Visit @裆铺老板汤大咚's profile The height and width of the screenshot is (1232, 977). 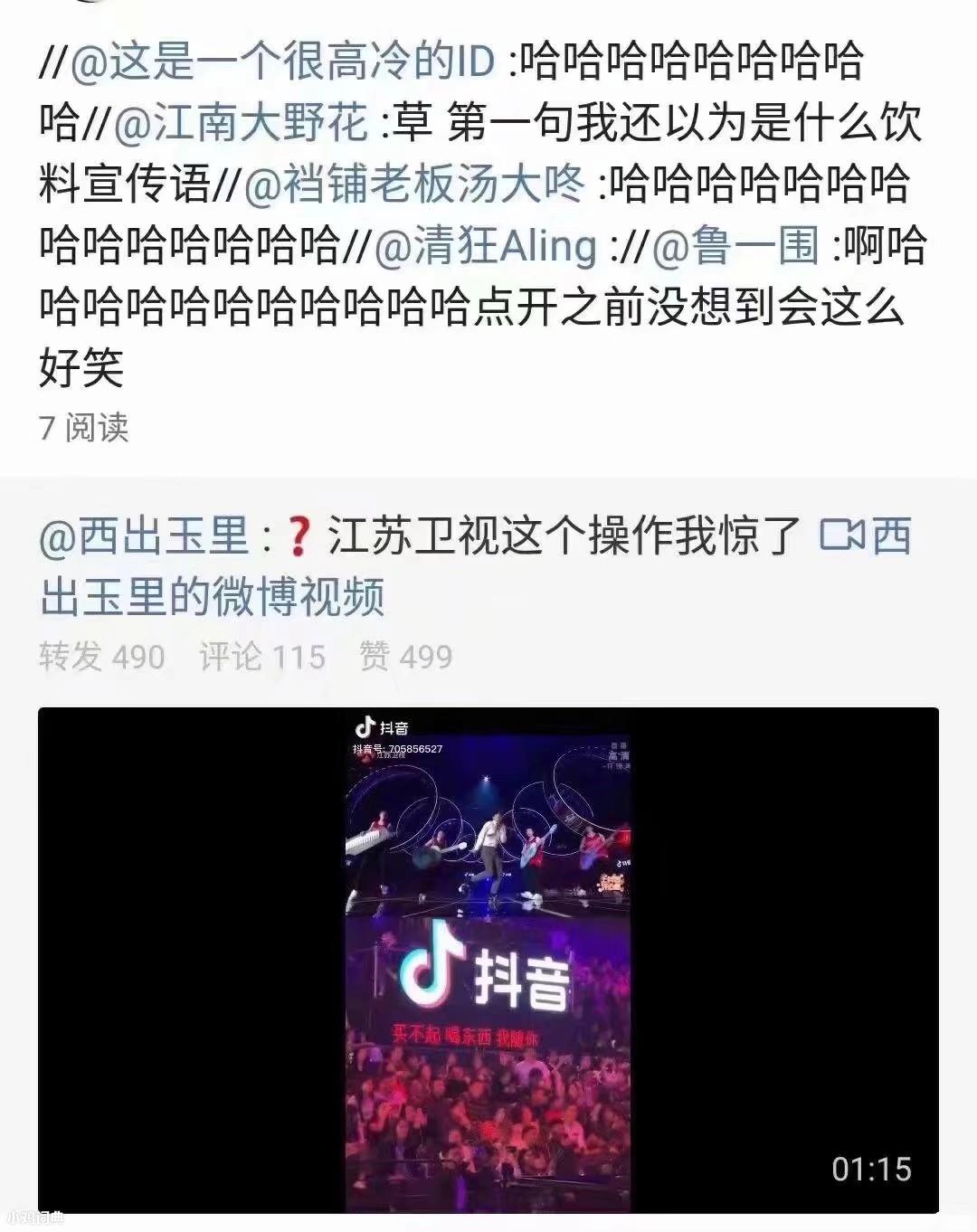point(415,185)
